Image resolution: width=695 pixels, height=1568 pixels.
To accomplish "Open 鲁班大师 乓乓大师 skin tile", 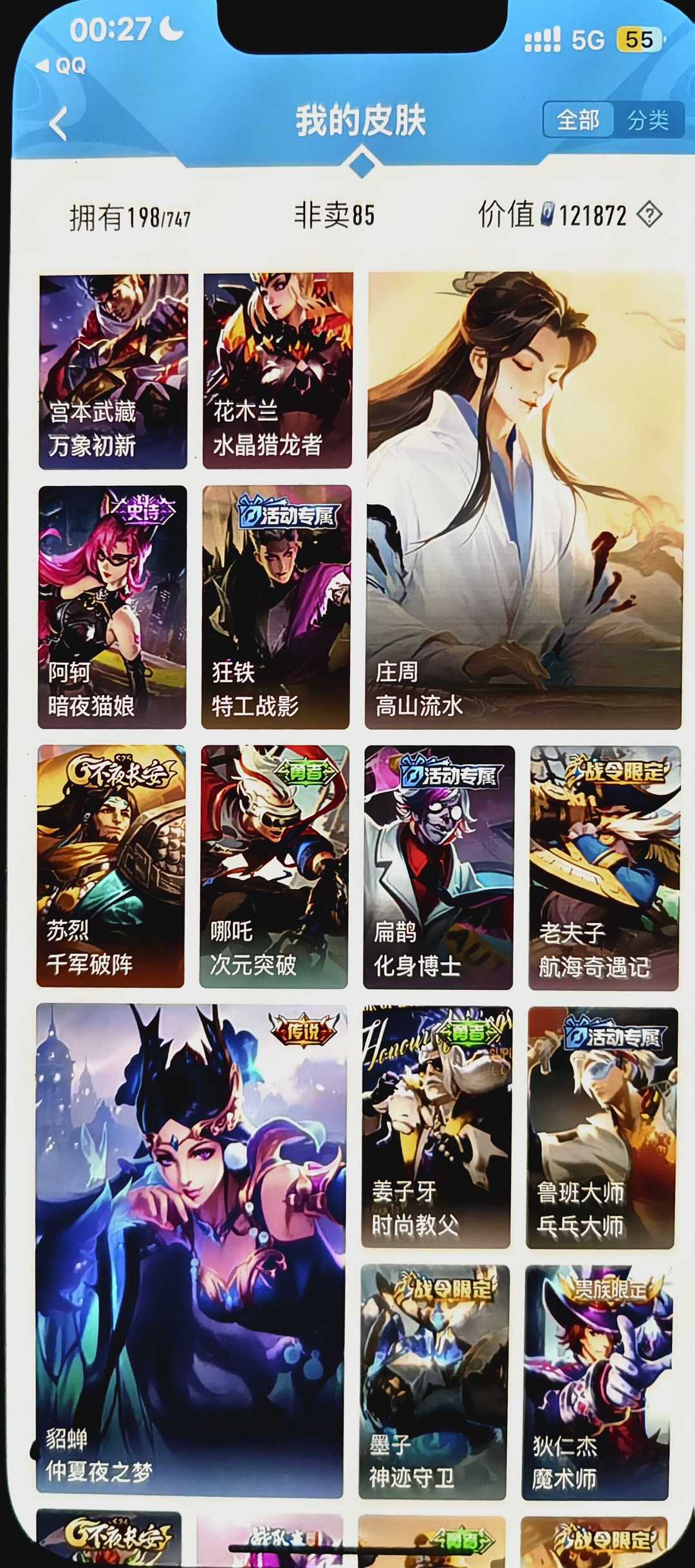I will (x=601, y=1128).
